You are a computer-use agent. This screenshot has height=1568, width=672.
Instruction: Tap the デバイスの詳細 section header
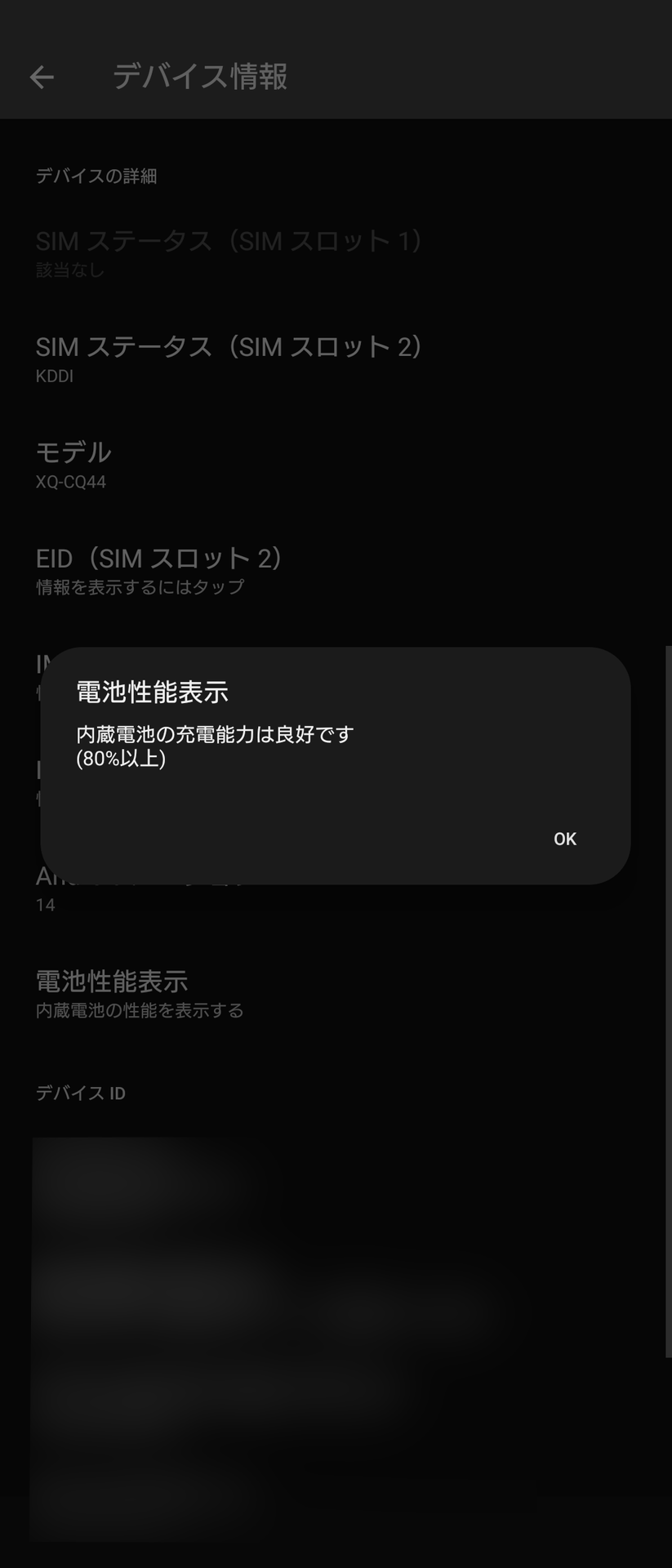(x=97, y=176)
